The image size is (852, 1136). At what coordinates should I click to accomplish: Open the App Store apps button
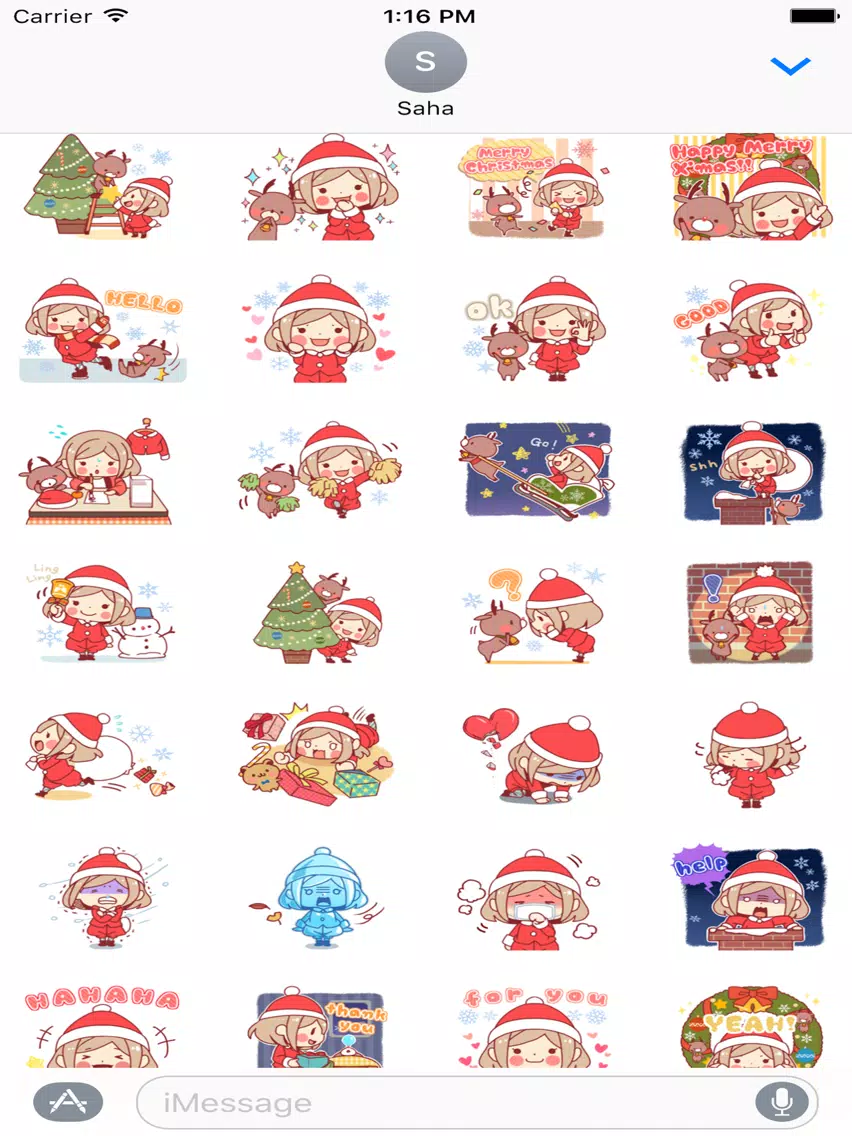[x=68, y=1102]
